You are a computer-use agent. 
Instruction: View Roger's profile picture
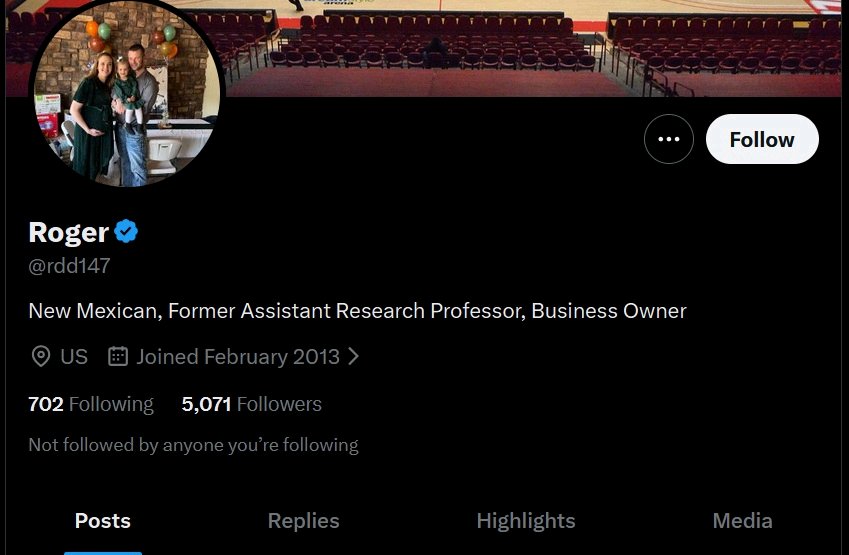pos(127,95)
